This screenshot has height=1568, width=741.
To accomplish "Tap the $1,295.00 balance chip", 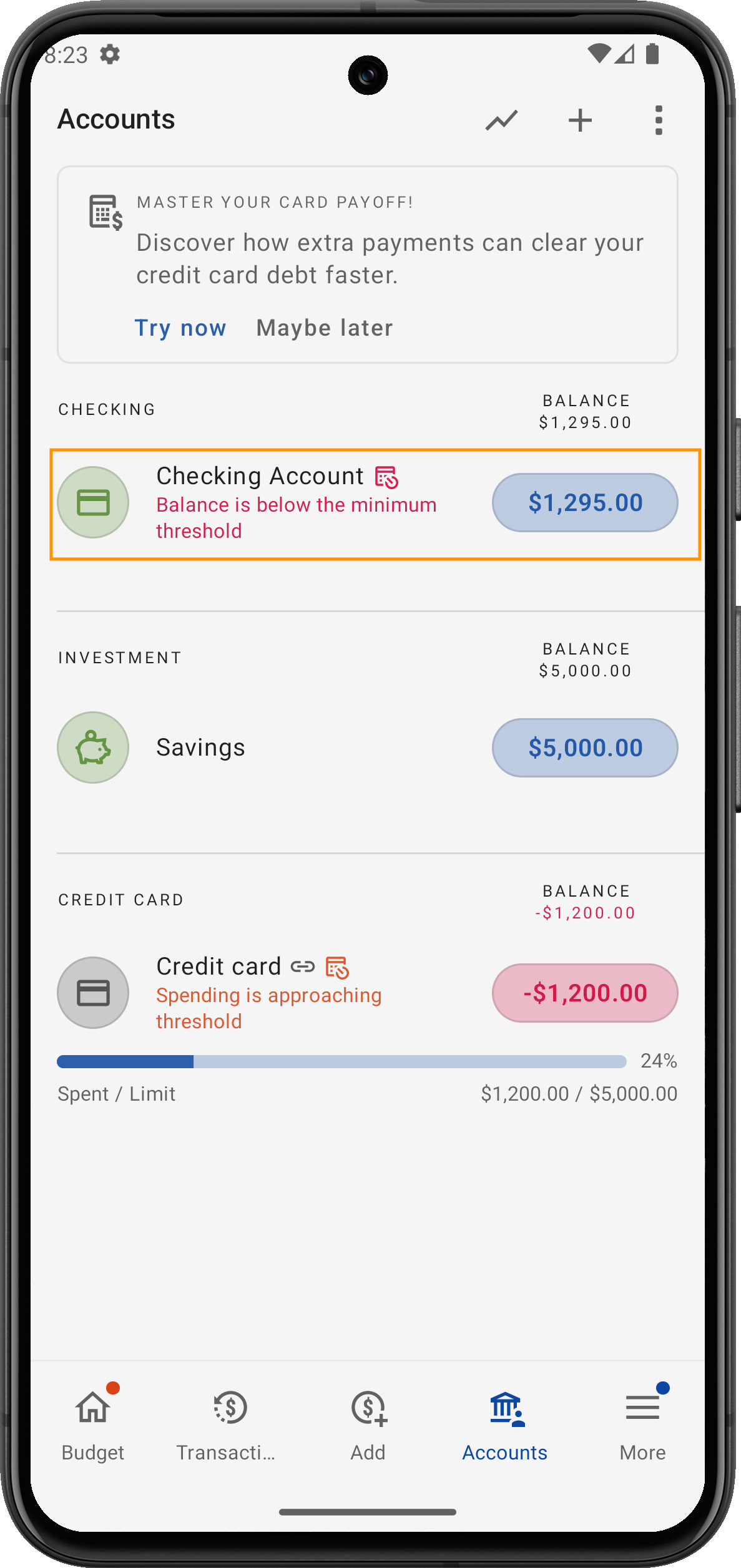I will click(x=585, y=503).
